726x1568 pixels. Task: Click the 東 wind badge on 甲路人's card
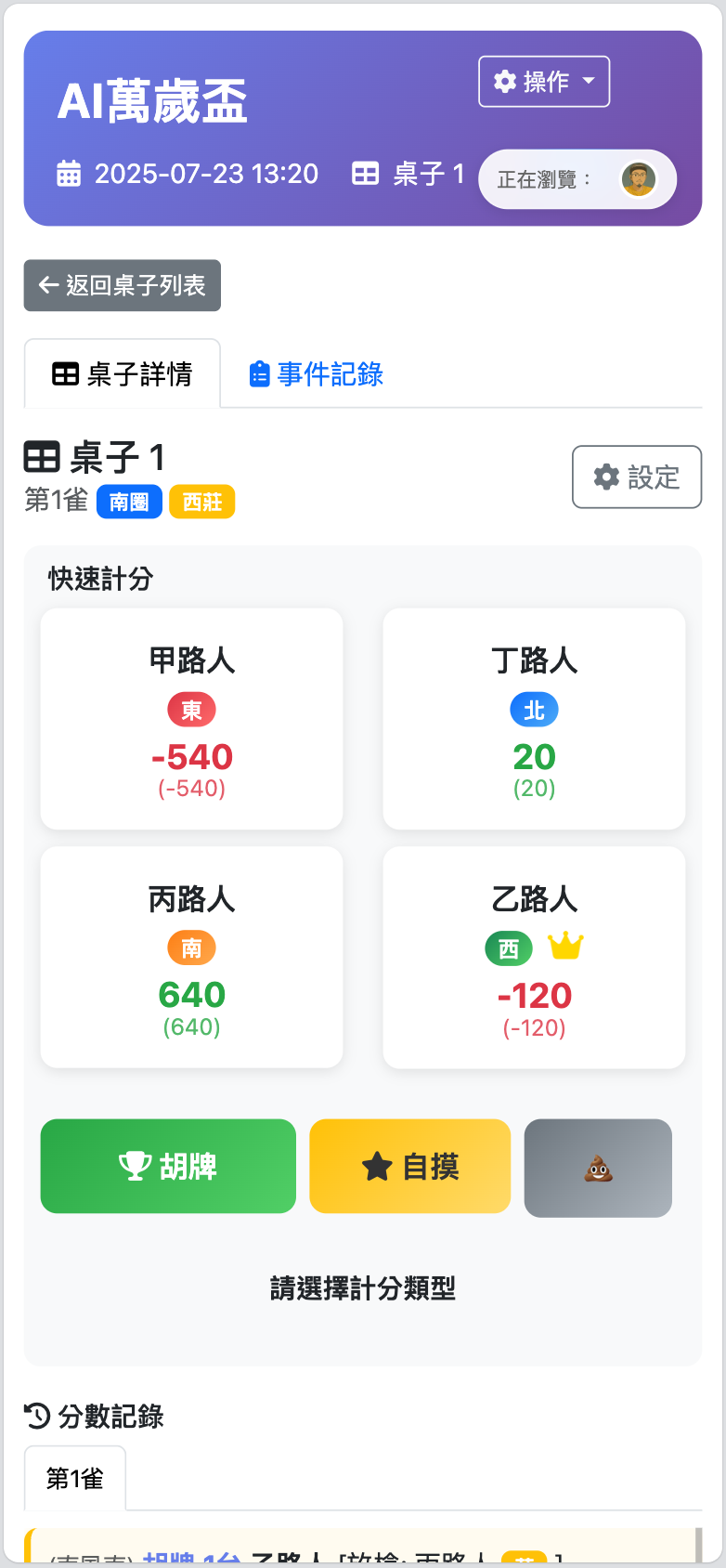191,707
